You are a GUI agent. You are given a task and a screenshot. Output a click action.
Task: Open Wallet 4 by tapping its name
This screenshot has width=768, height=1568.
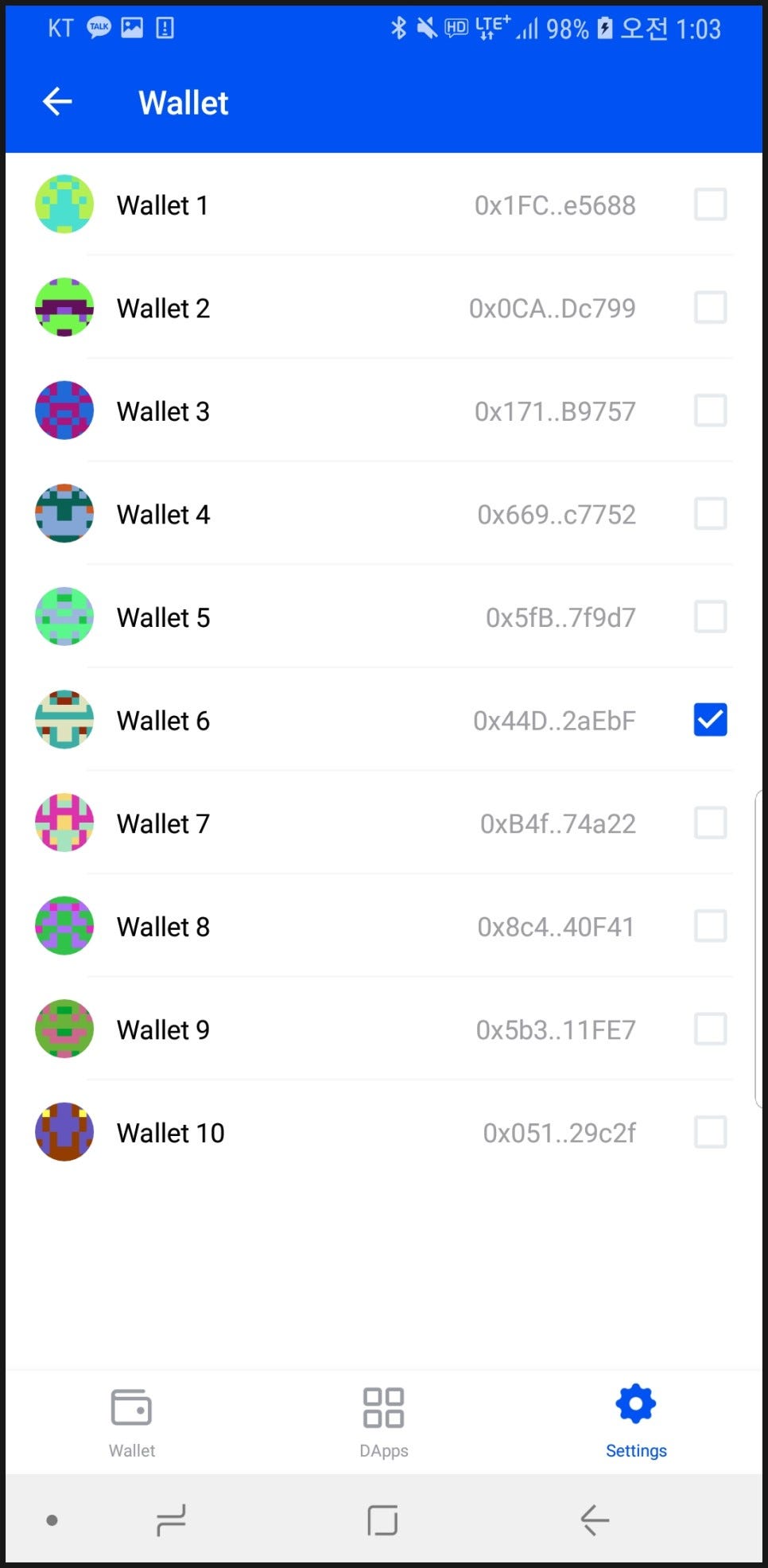pyautogui.click(x=163, y=514)
